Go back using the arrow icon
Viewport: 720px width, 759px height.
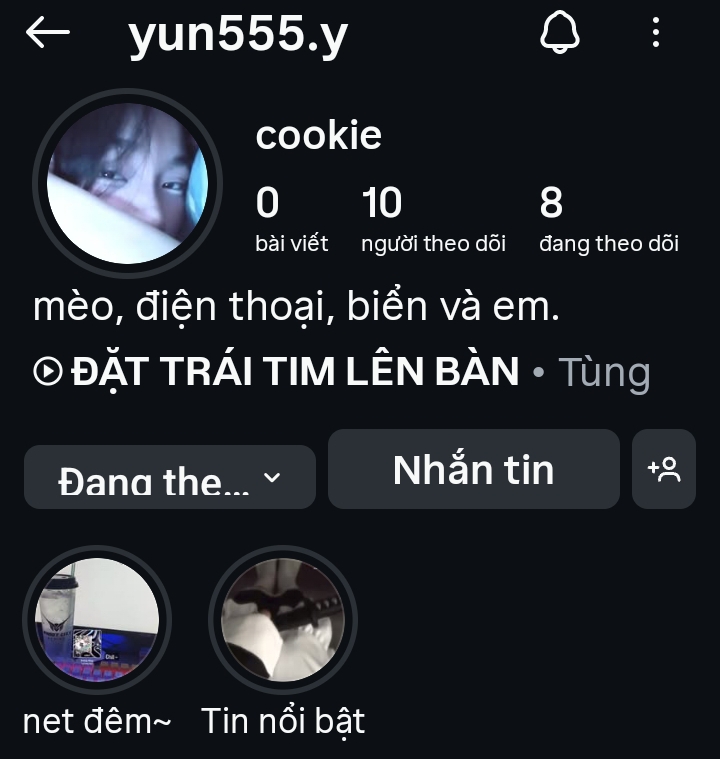47,33
